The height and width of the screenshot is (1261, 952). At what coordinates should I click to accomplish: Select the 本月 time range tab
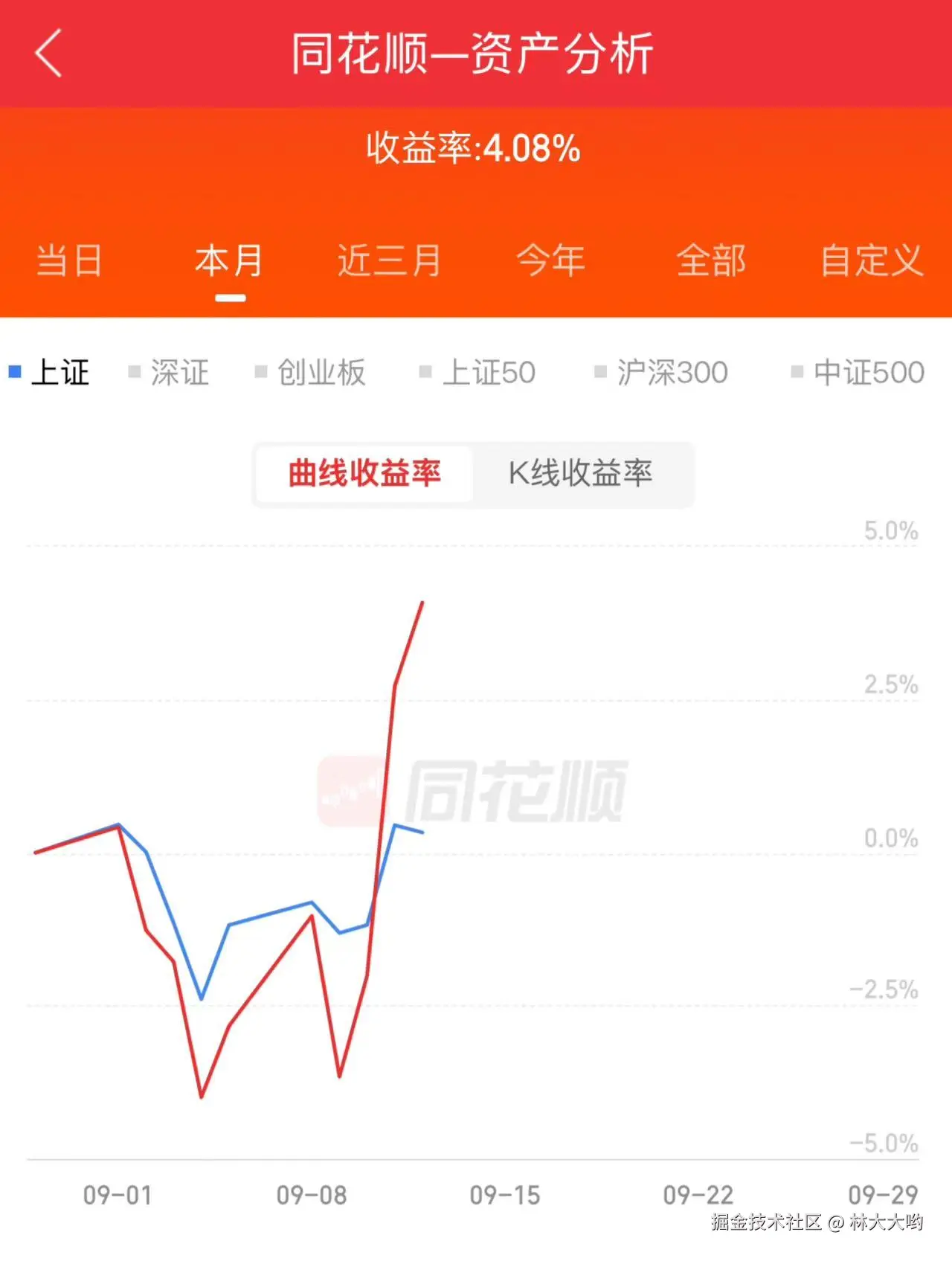(x=230, y=261)
